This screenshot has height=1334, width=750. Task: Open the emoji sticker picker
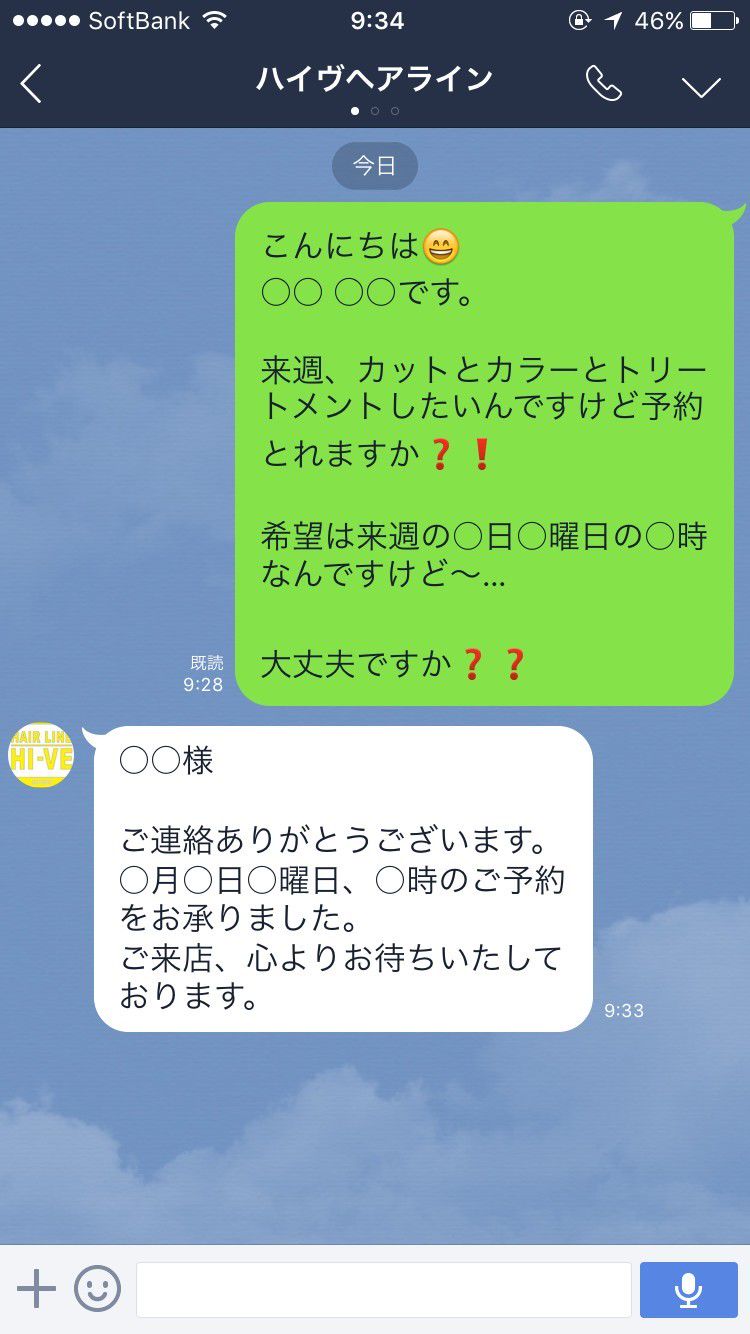(97, 1289)
